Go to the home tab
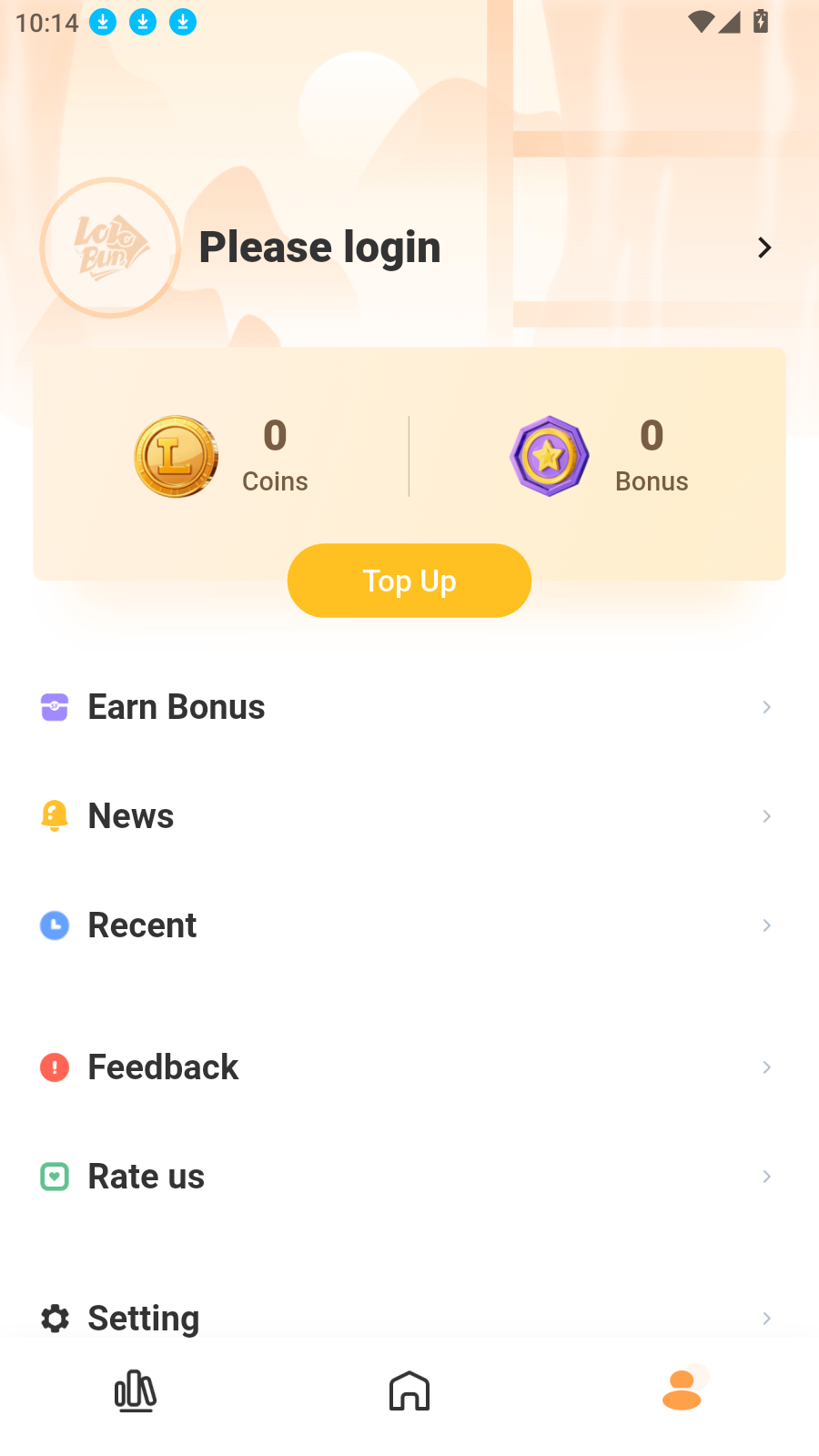 coord(409,1390)
